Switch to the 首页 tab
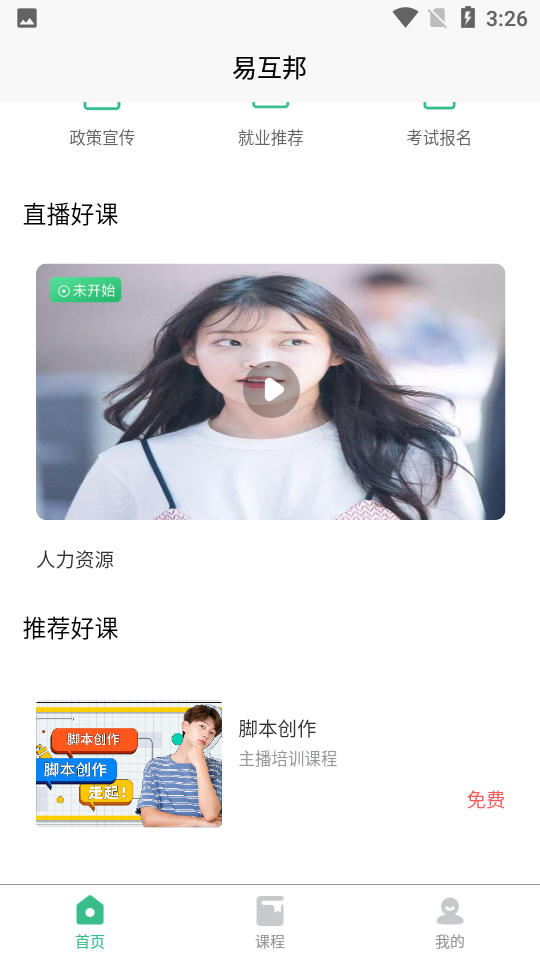Image resolution: width=540 pixels, height=960 pixels. (90, 923)
